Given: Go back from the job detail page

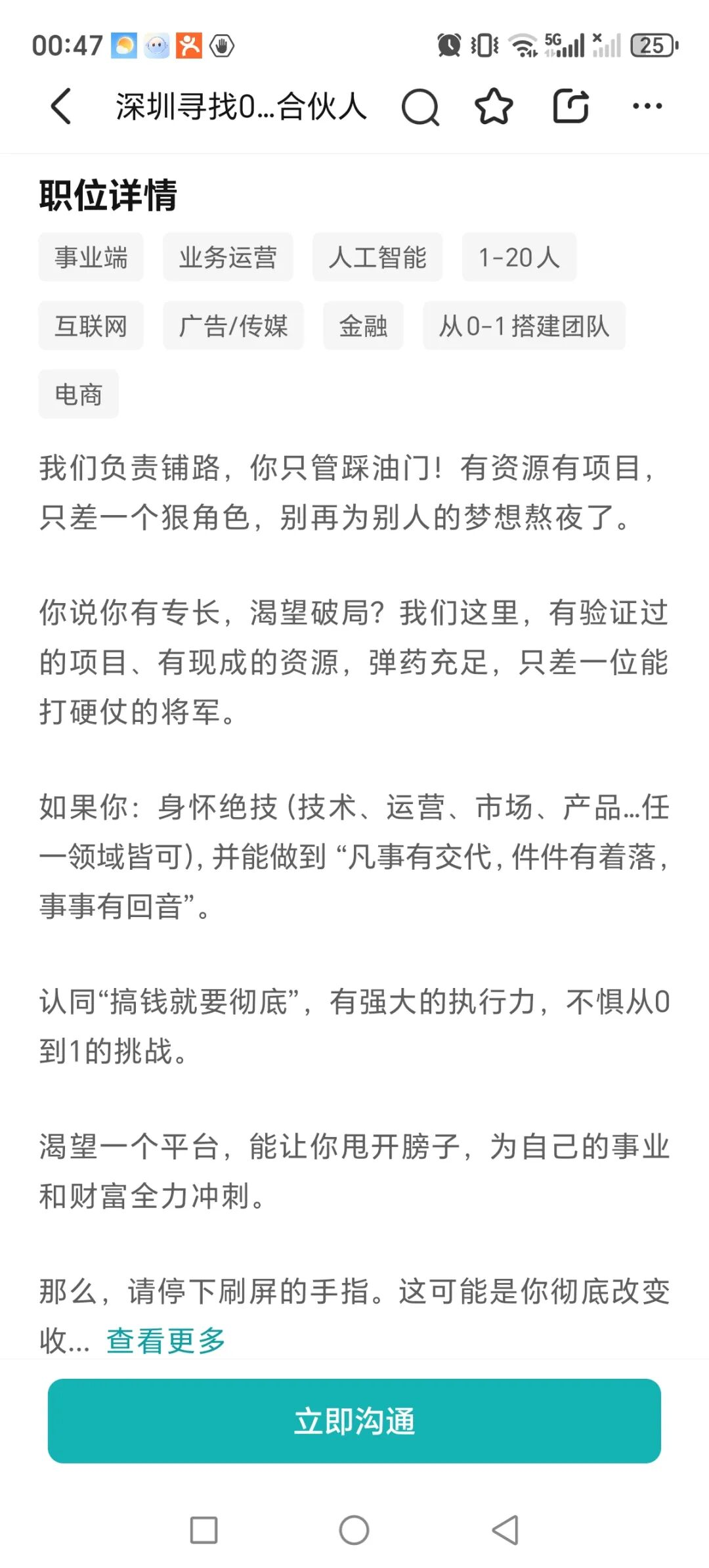Looking at the screenshot, I should [61, 106].
